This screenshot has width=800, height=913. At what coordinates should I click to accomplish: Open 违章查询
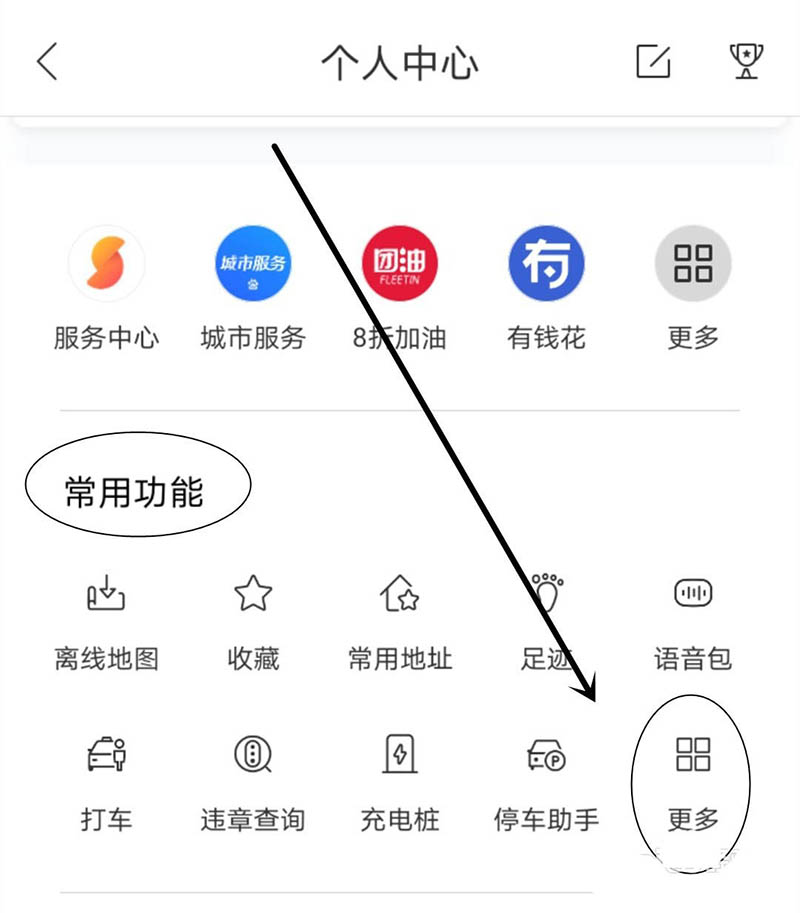pos(253,755)
